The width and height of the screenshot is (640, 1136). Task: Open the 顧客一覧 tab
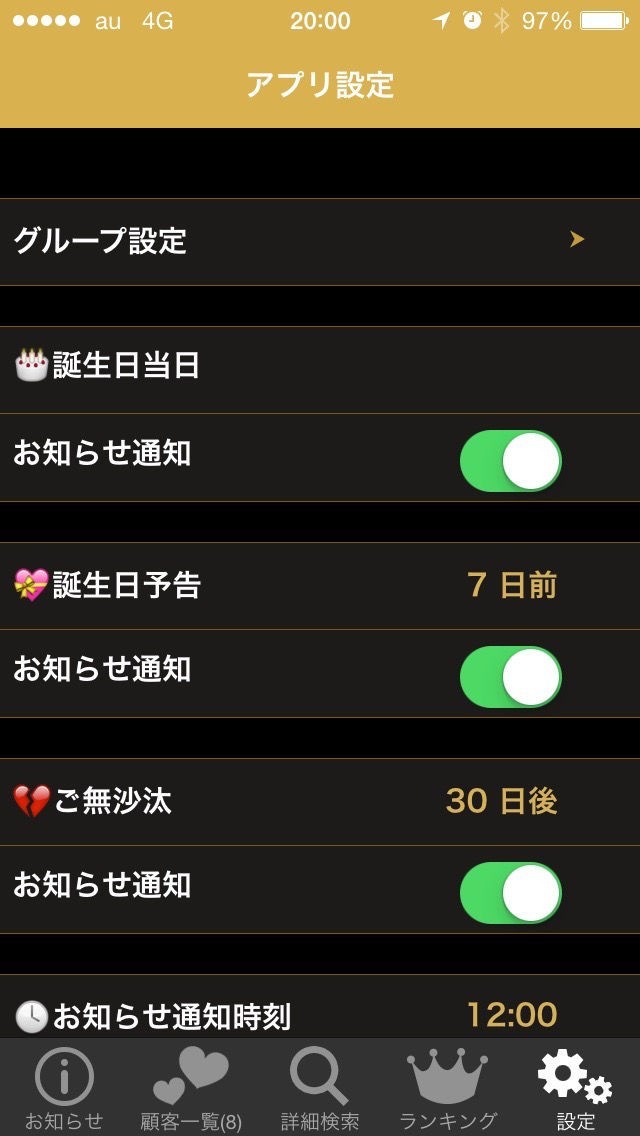point(191,1088)
